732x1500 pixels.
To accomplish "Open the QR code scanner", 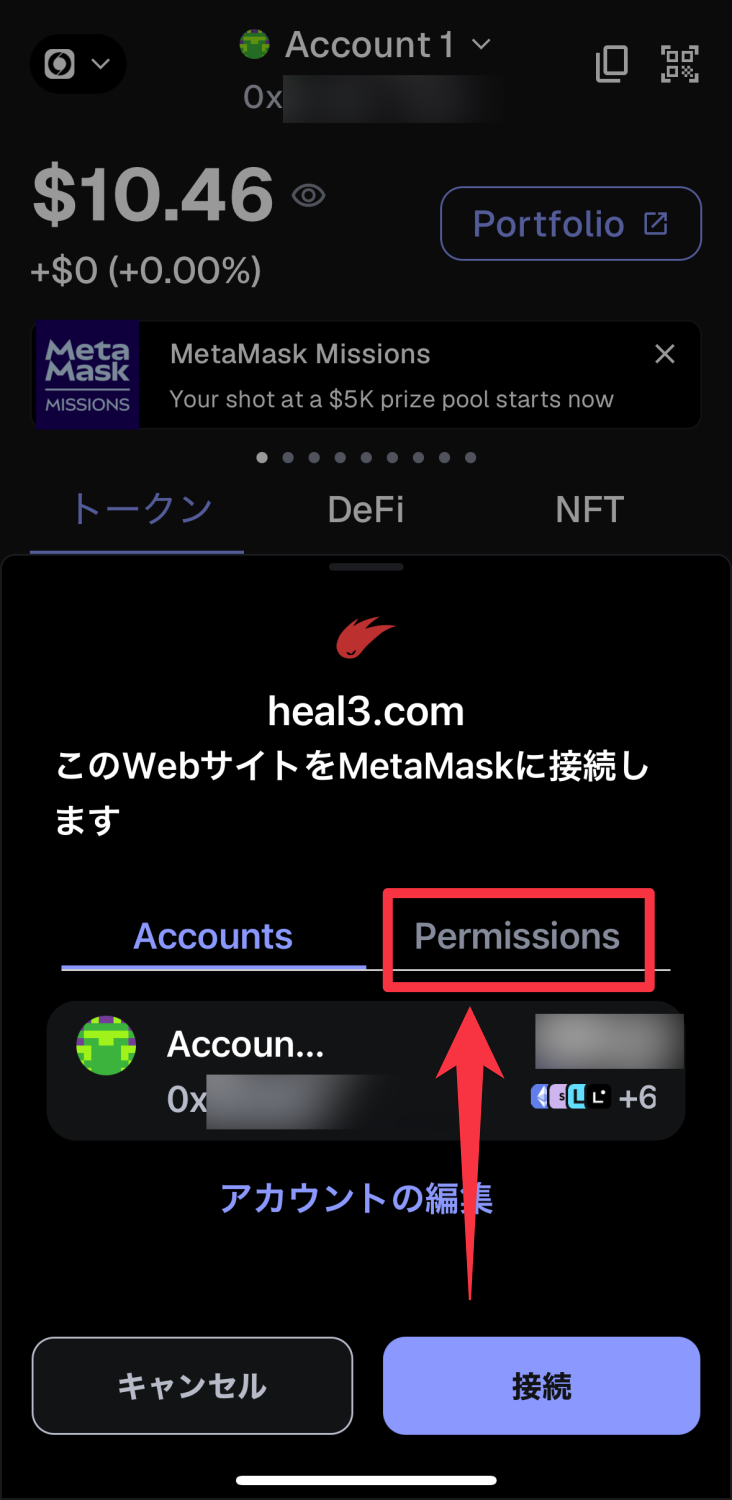I will 680,64.
